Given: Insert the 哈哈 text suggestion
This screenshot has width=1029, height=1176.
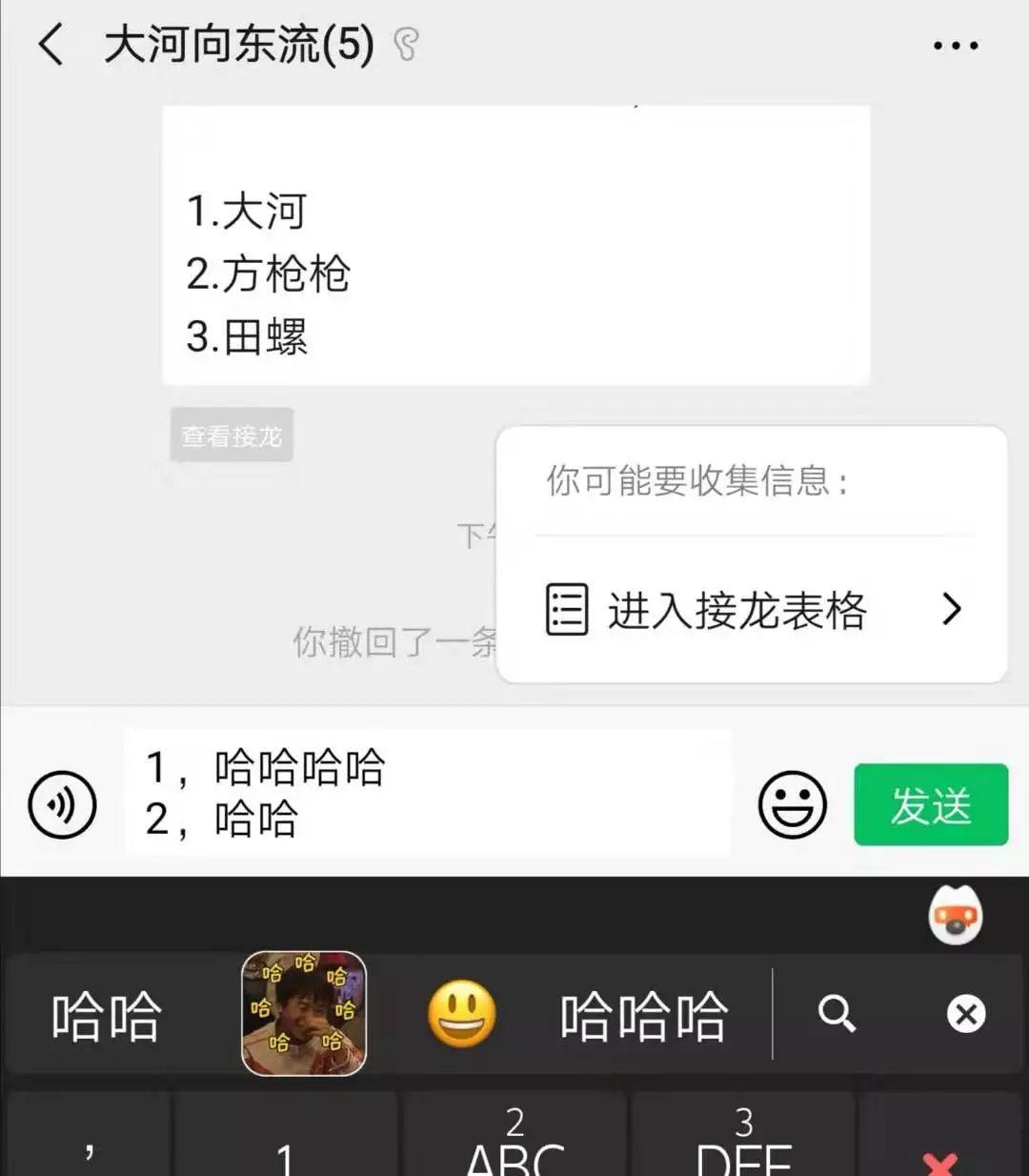Looking at the screenshot, I should tap(105, 1014).
